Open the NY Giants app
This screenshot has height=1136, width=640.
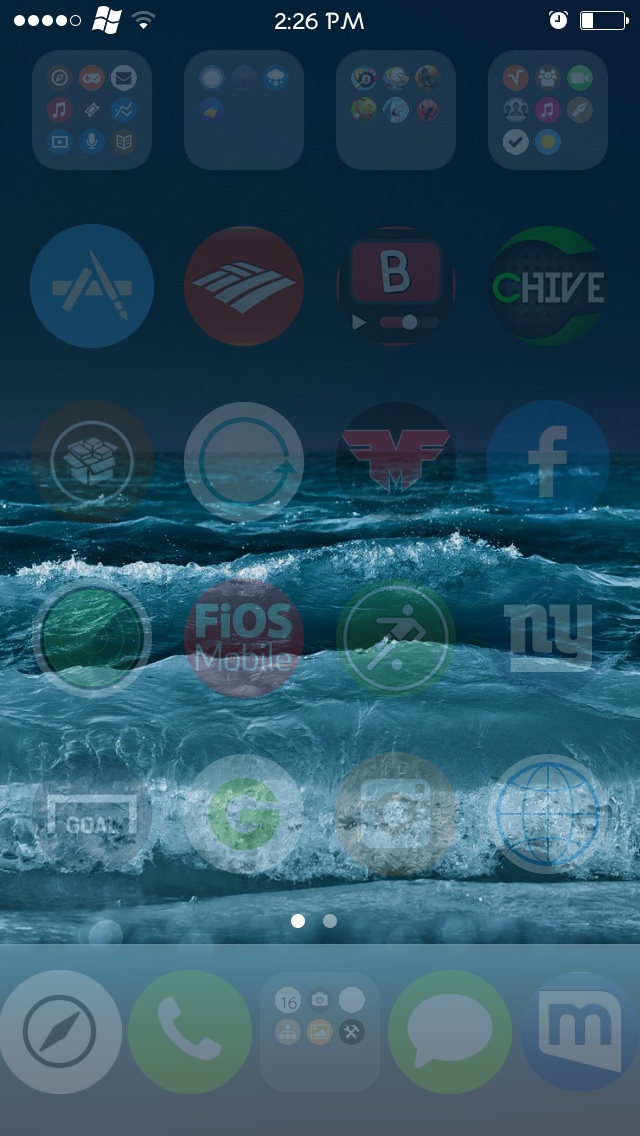[x=549, y=637]
